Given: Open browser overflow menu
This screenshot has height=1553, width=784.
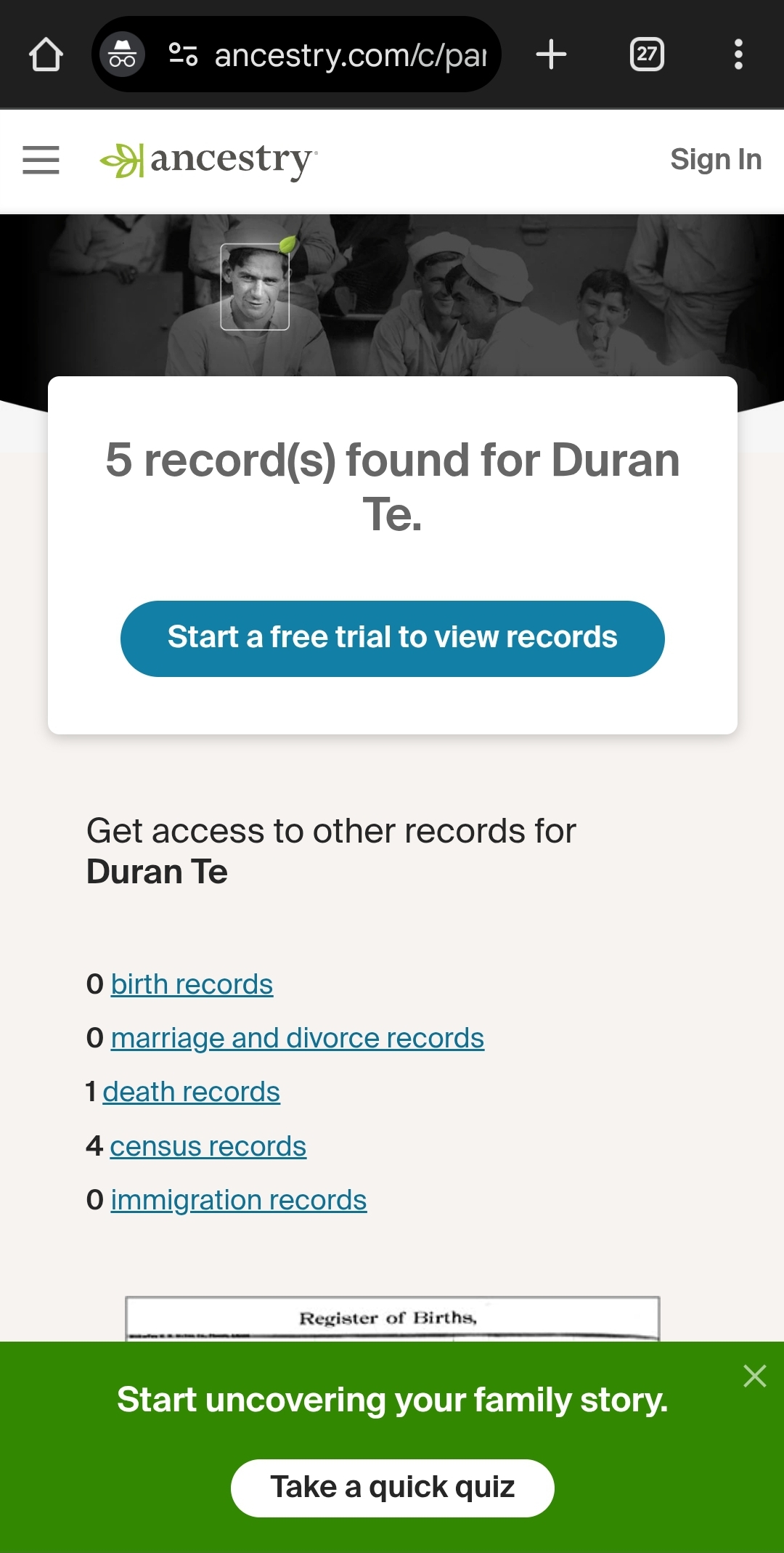Looking at the screenshot, I should pyautogui.click(x=738, y=54).
